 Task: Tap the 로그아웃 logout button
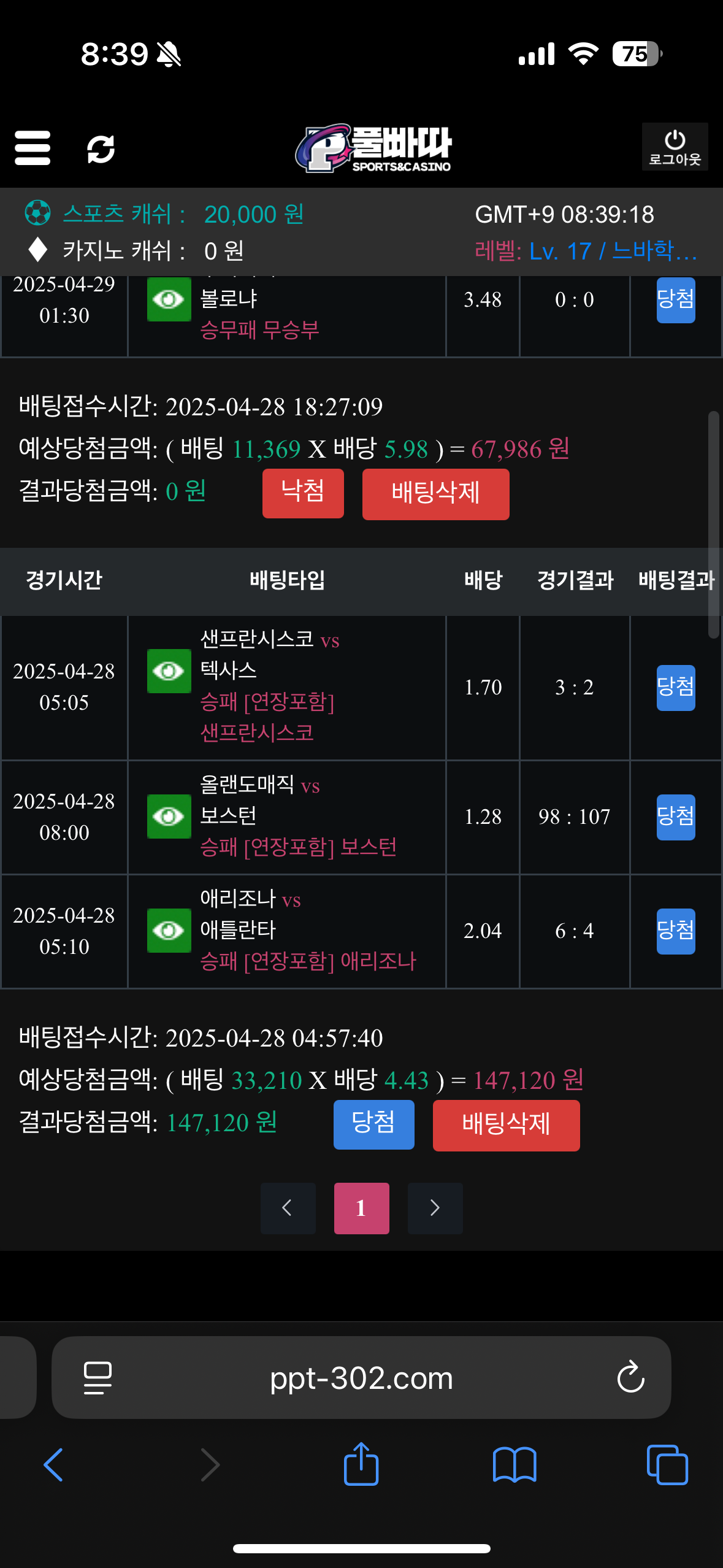pos(675,147)
